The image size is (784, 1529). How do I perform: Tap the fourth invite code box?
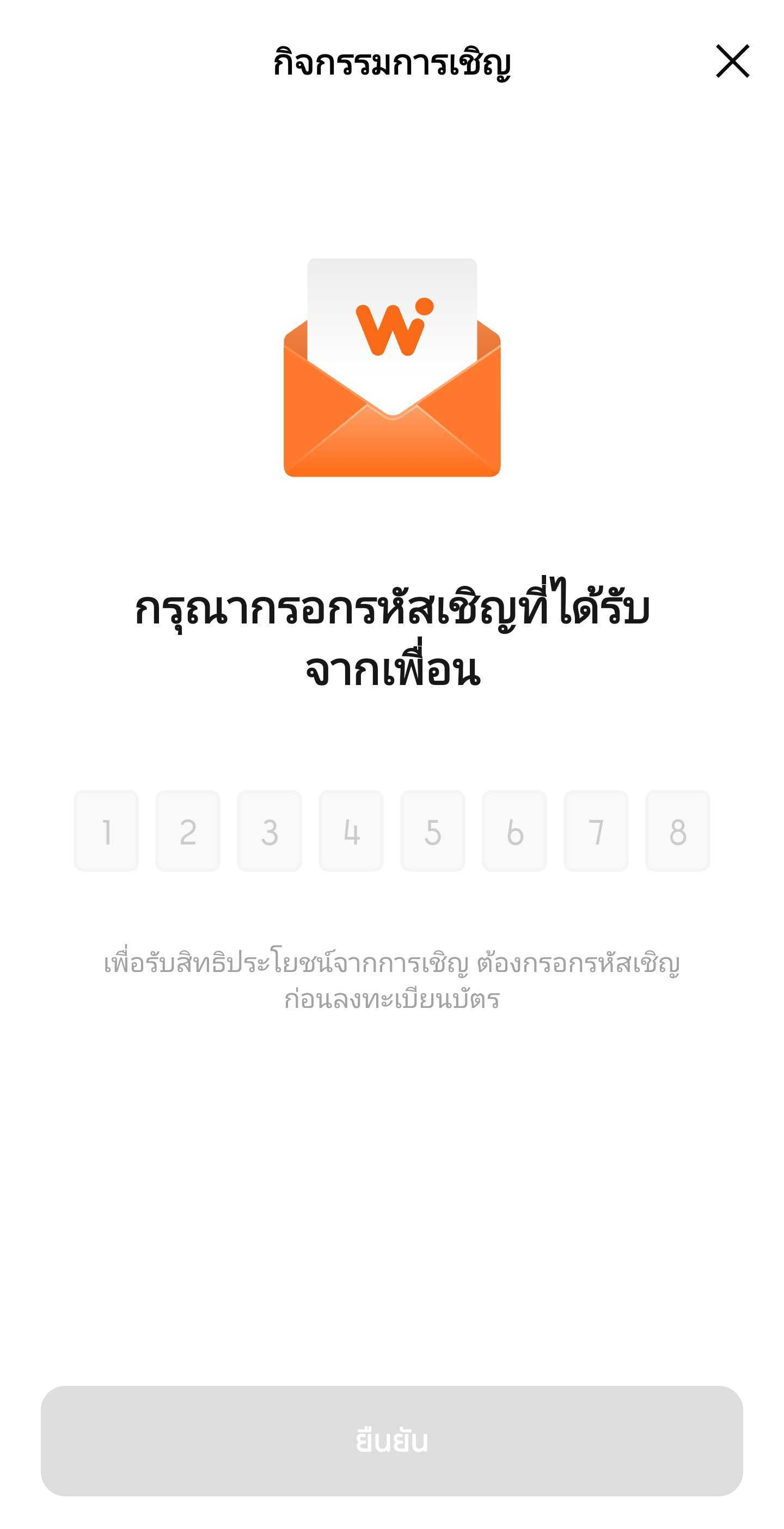[351, 830]
